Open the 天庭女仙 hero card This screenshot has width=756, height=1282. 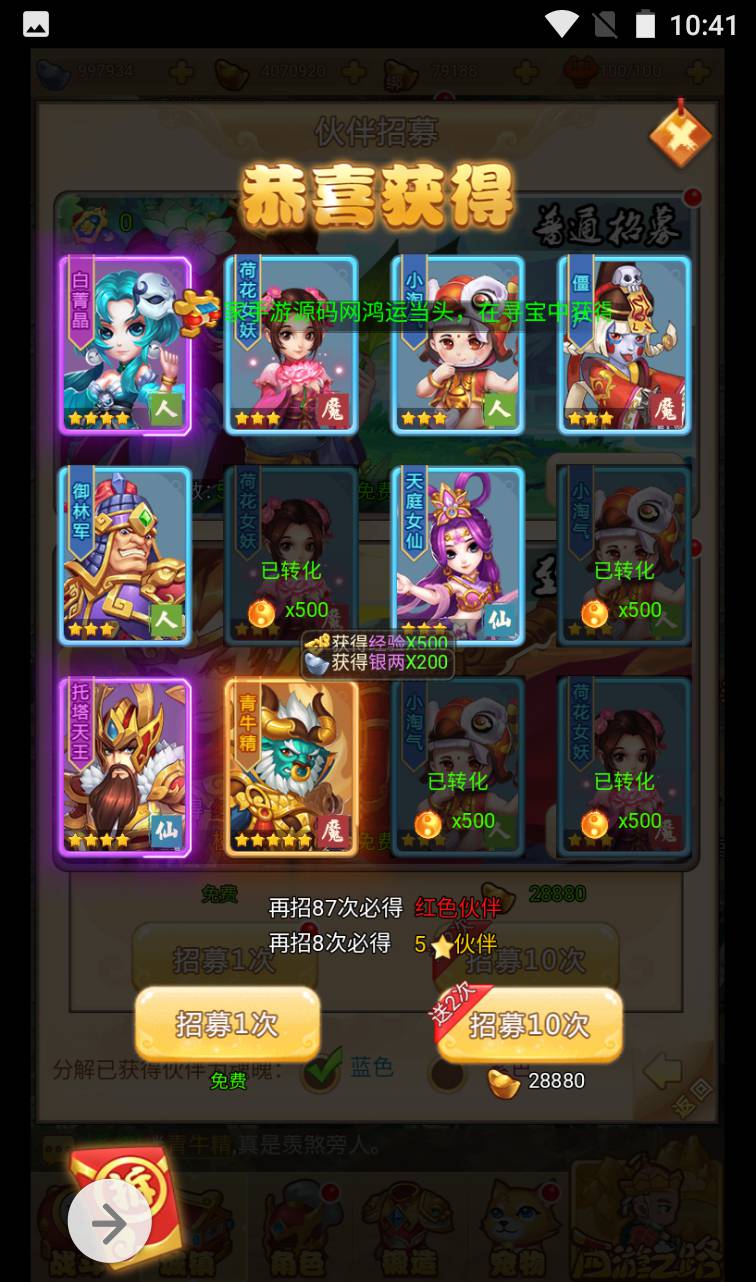[x=458, y=555]
